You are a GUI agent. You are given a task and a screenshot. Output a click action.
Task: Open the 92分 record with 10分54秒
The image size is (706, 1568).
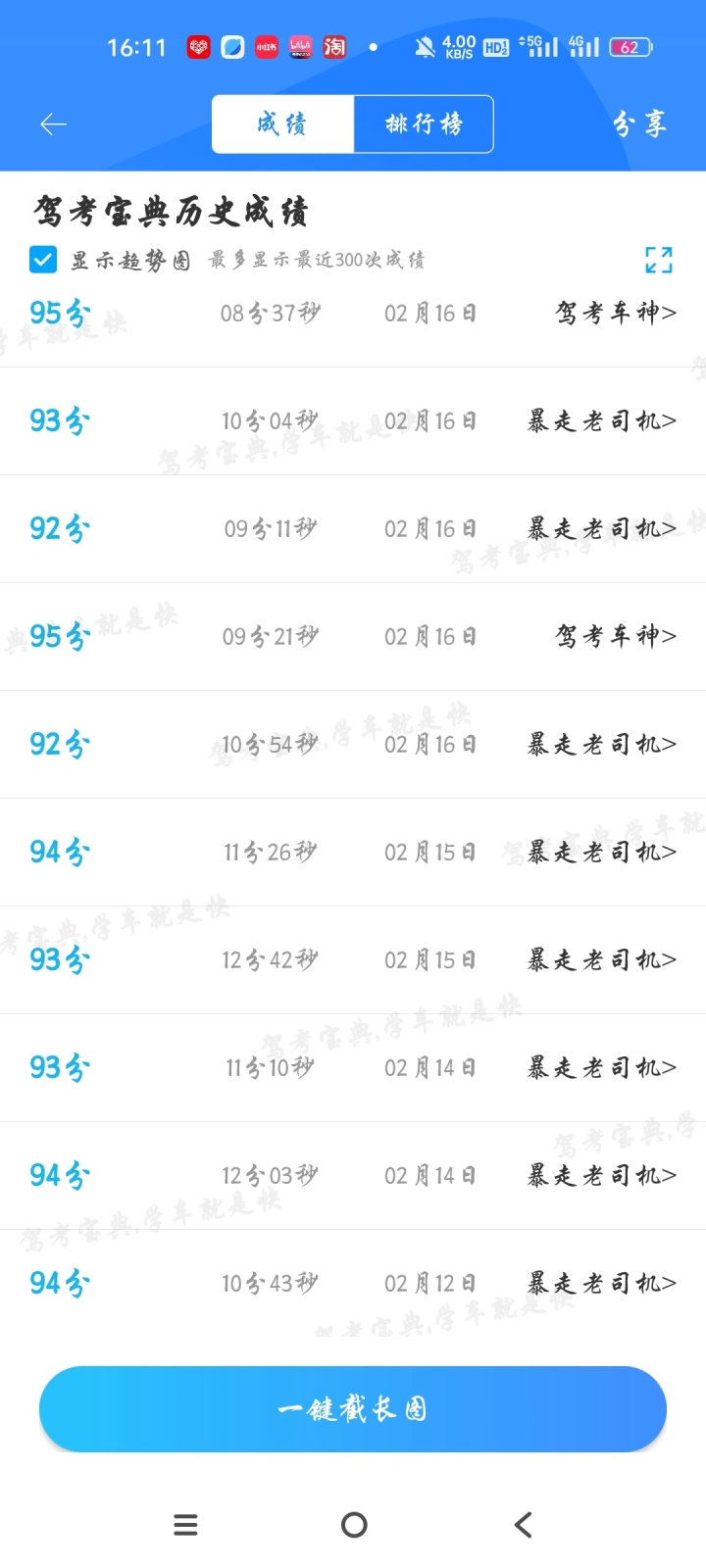click(x=353, y=745)
